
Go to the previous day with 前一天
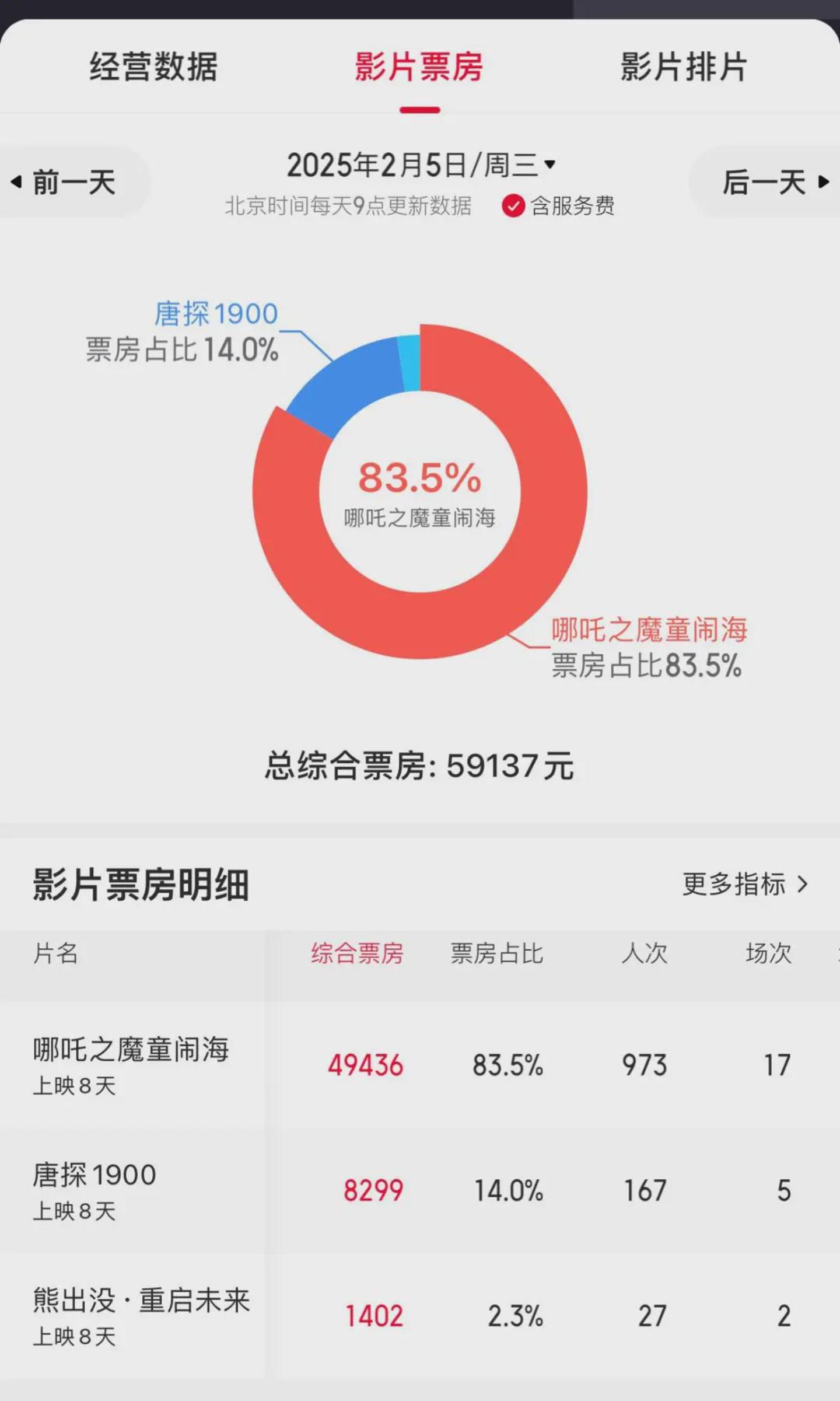[x=64, y=182]
